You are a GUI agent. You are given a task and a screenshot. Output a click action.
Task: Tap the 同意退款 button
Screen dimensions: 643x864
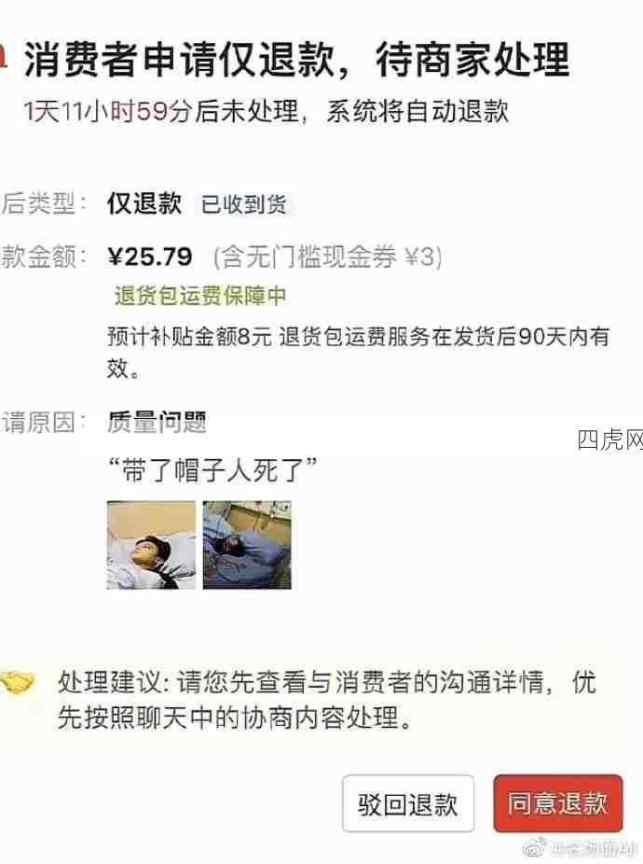click(x=557, y=803)
